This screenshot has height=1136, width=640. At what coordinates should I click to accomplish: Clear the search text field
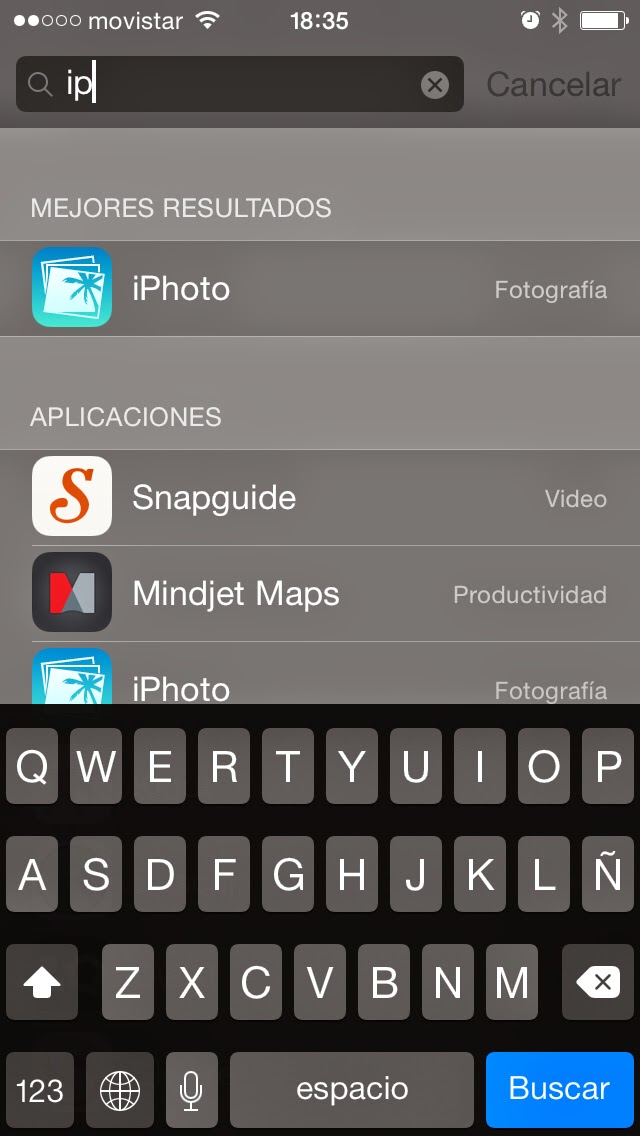tap(435, 85)
